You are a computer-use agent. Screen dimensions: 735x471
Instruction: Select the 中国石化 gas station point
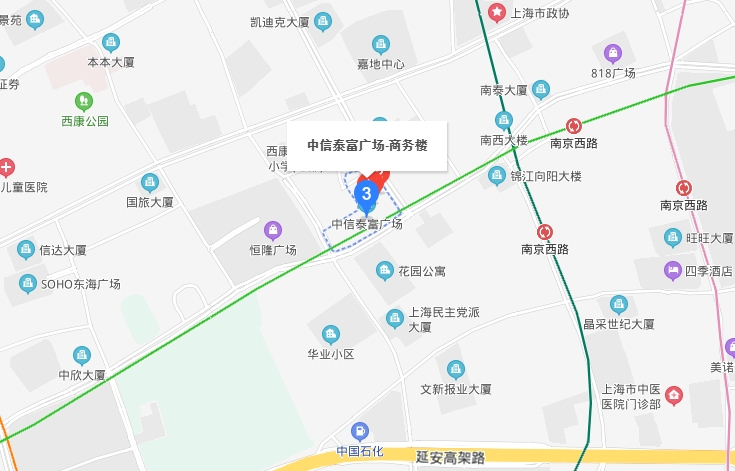pos(359,432)
